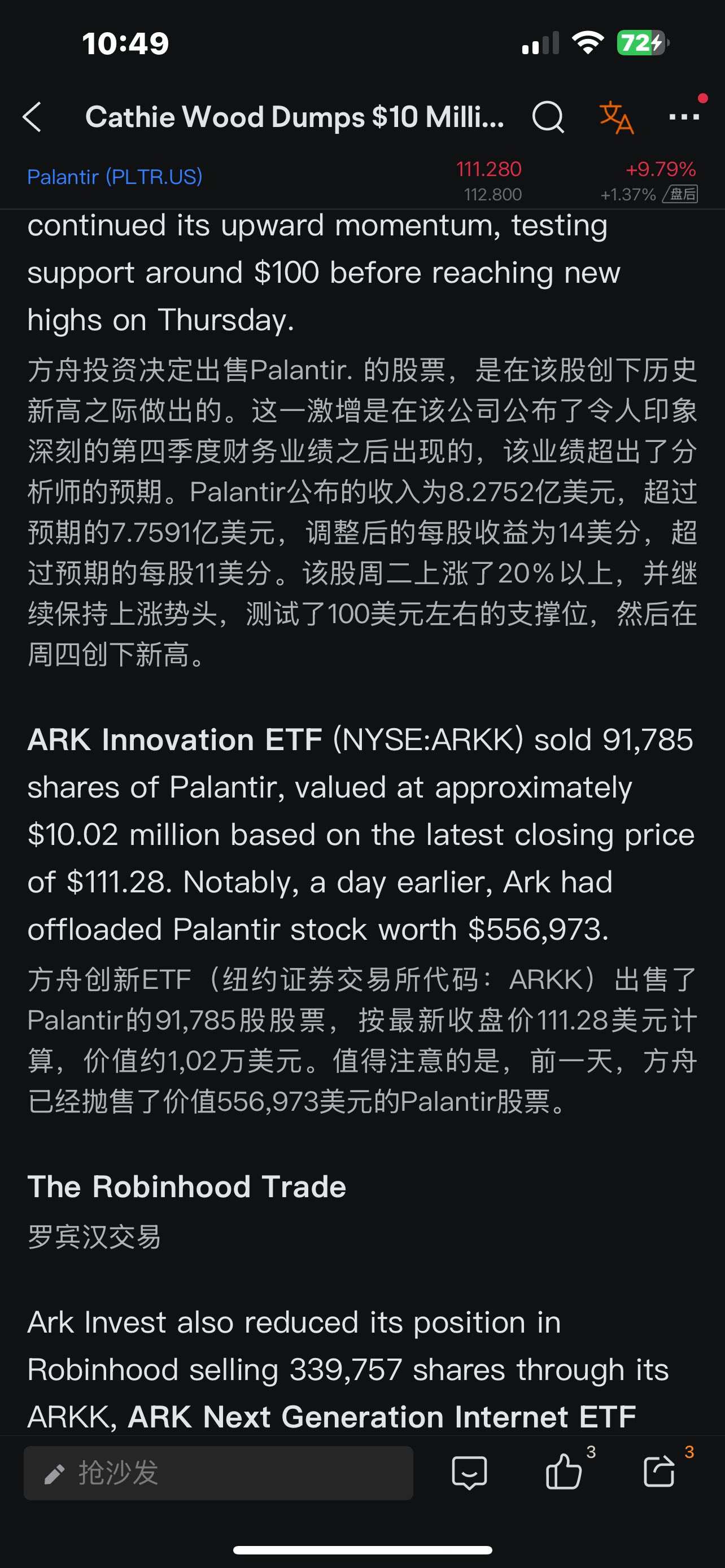Open search from the magnifier icon
The width and height of the screenshot is (725, 1568).
click(x=548, y=116)
